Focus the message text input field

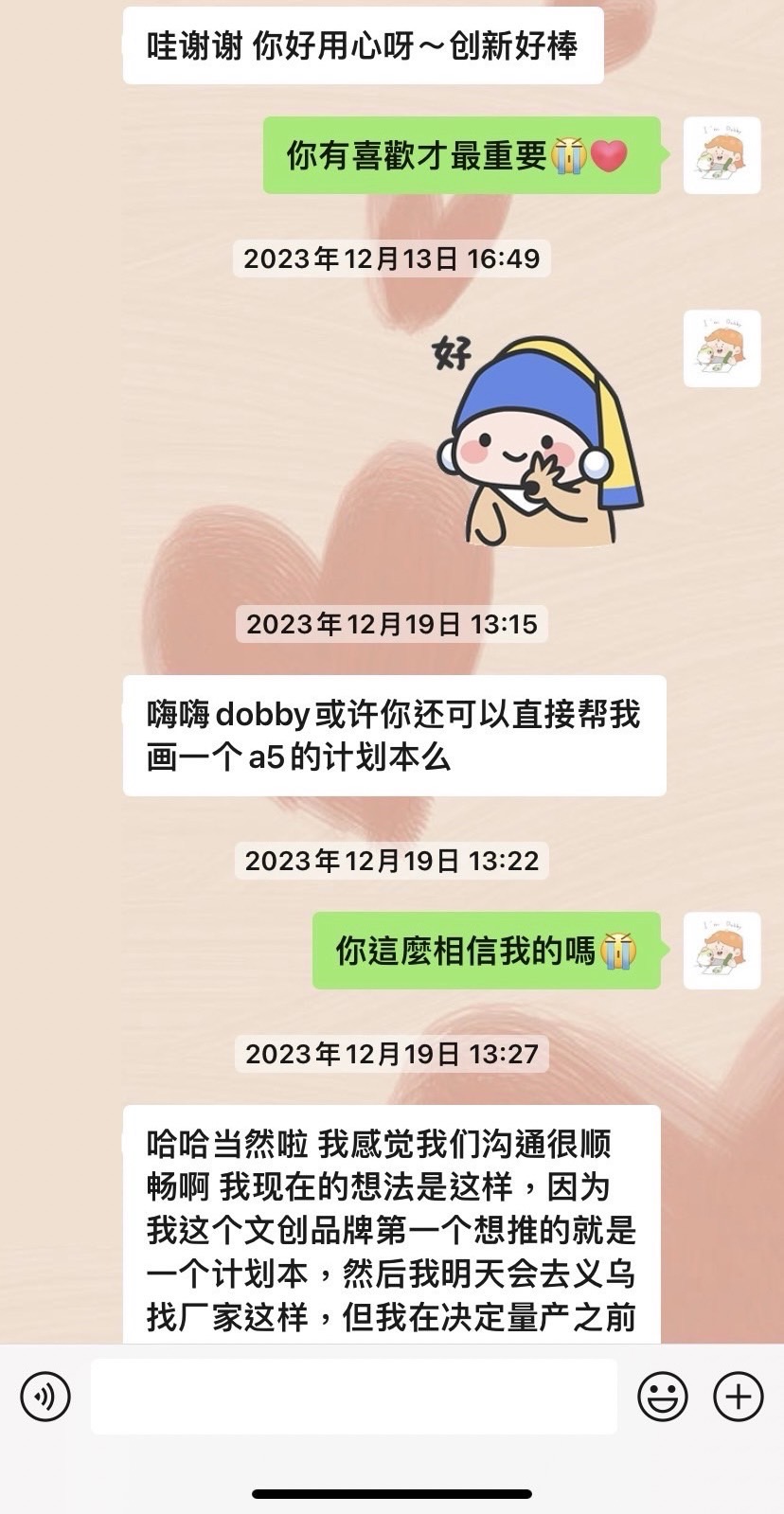(x=353, y=1397)
